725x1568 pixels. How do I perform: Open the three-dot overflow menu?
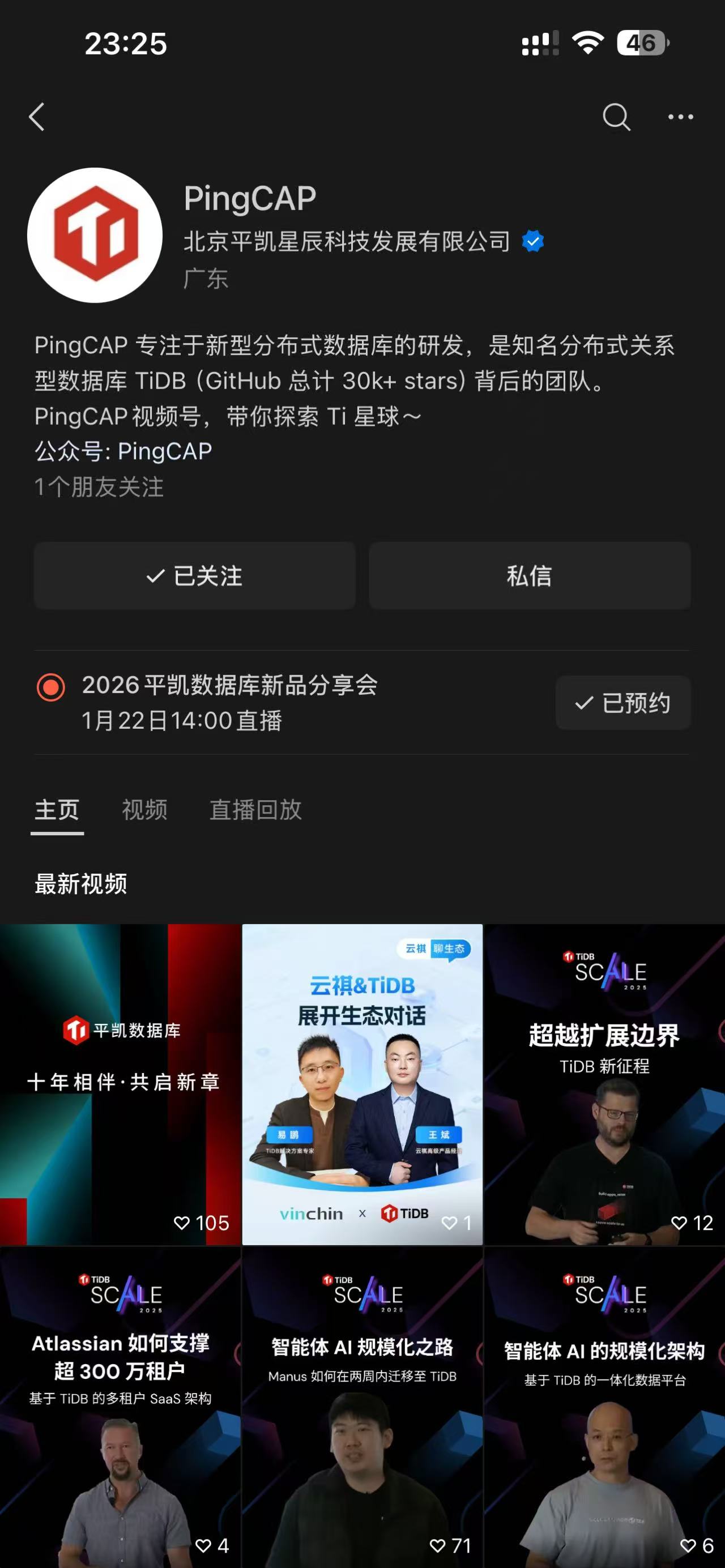click(x=680, y=117)
